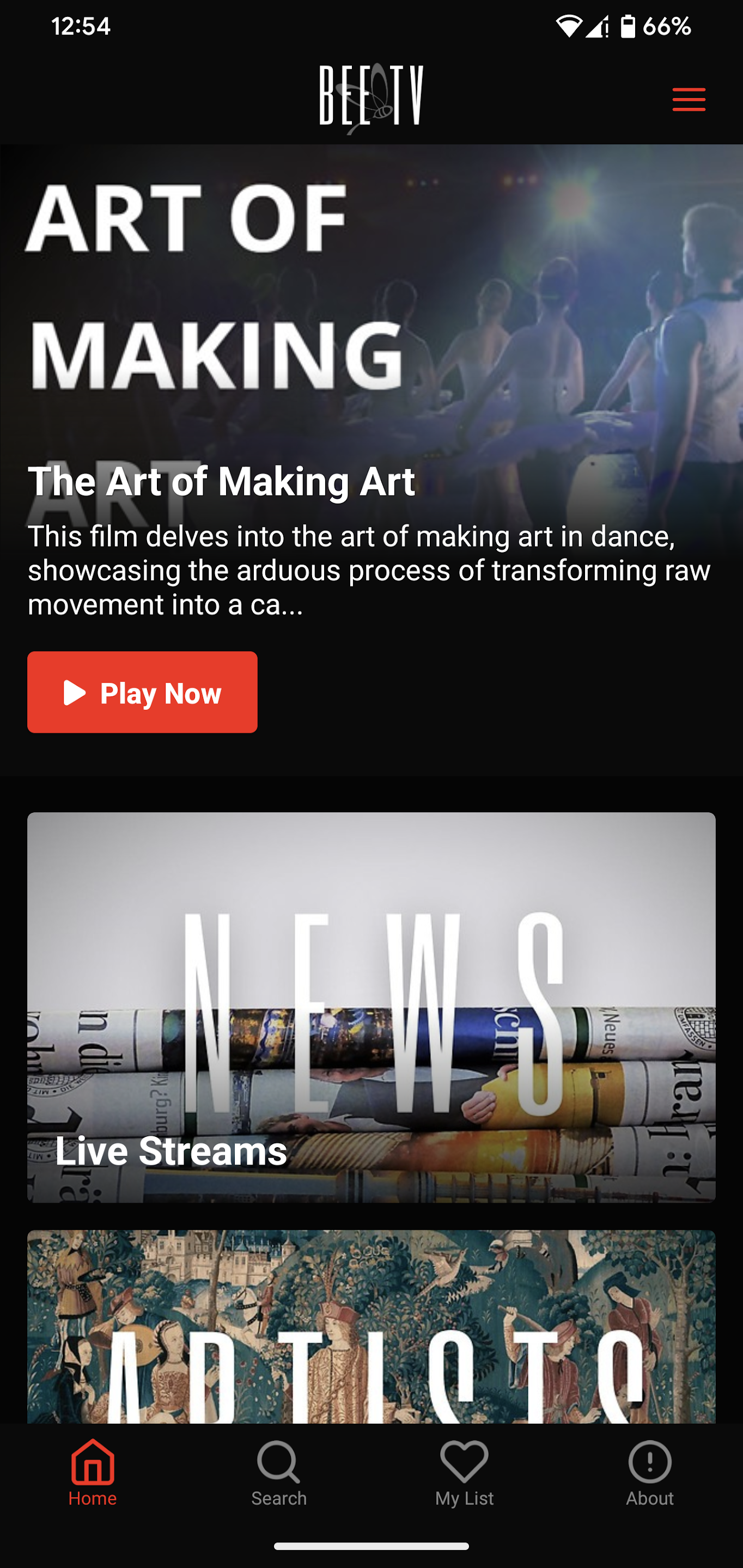The height and width of the screenshot is (1568, 743).
Task: Switch to the Search tab
Action: pyautogui.click(x=279, y=1473)
